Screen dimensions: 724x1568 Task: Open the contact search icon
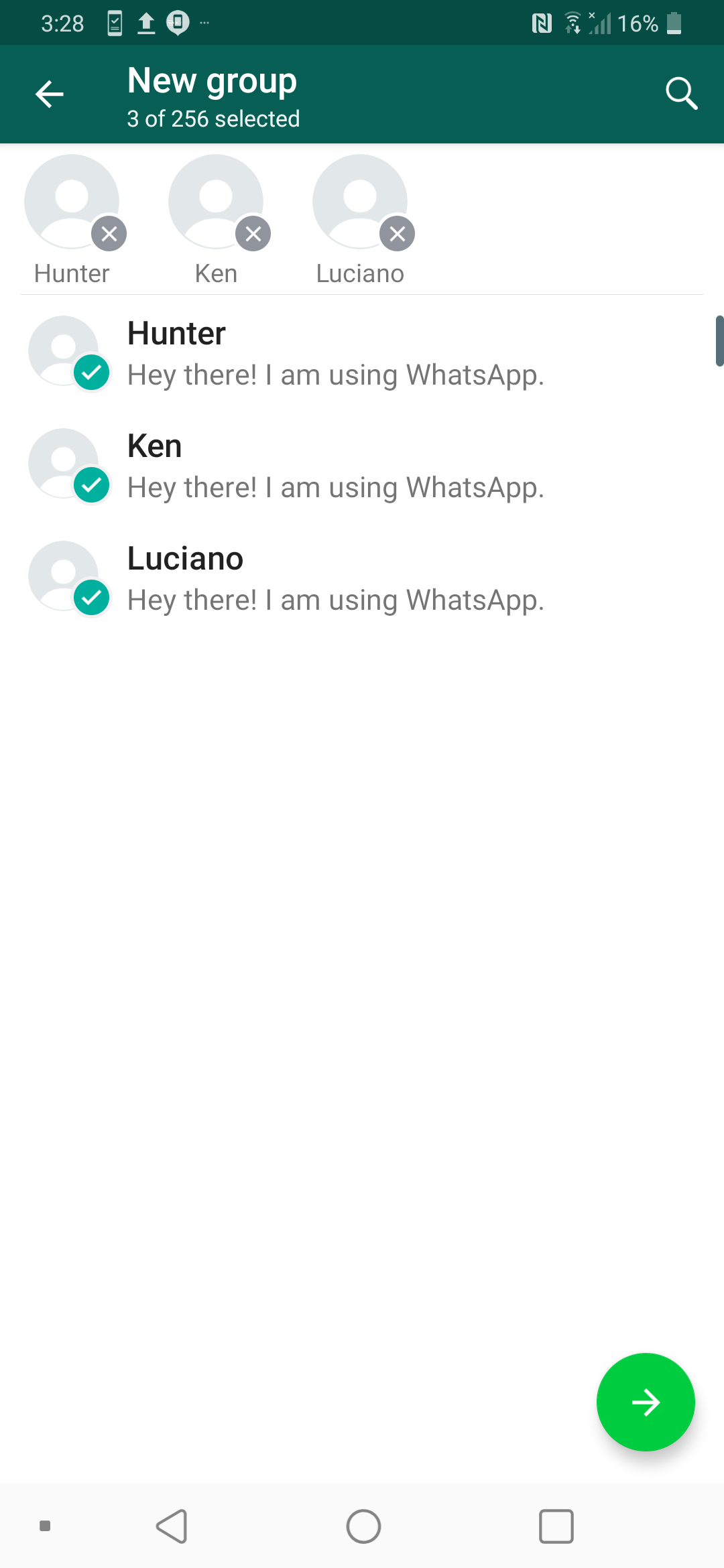681,94
